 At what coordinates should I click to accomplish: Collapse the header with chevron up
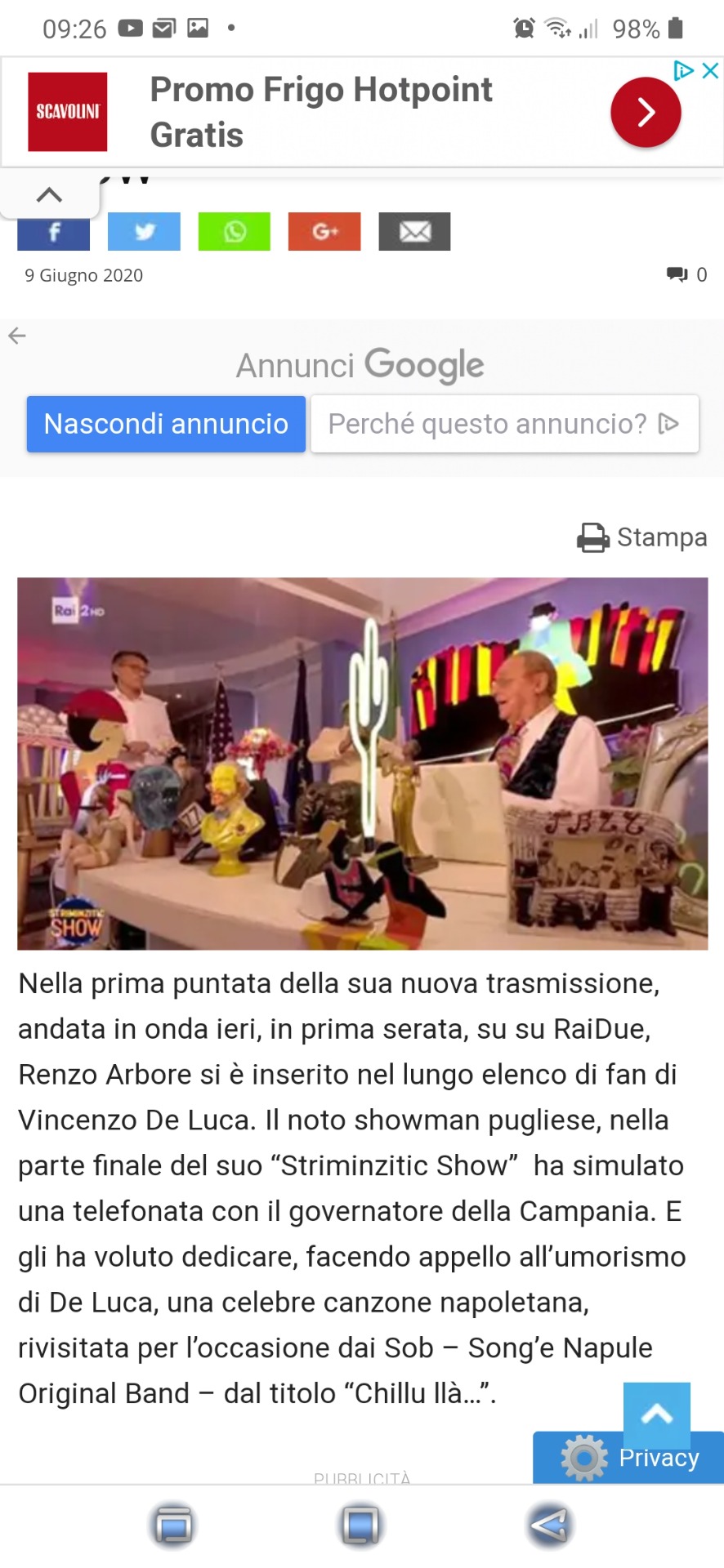point(50,195)
